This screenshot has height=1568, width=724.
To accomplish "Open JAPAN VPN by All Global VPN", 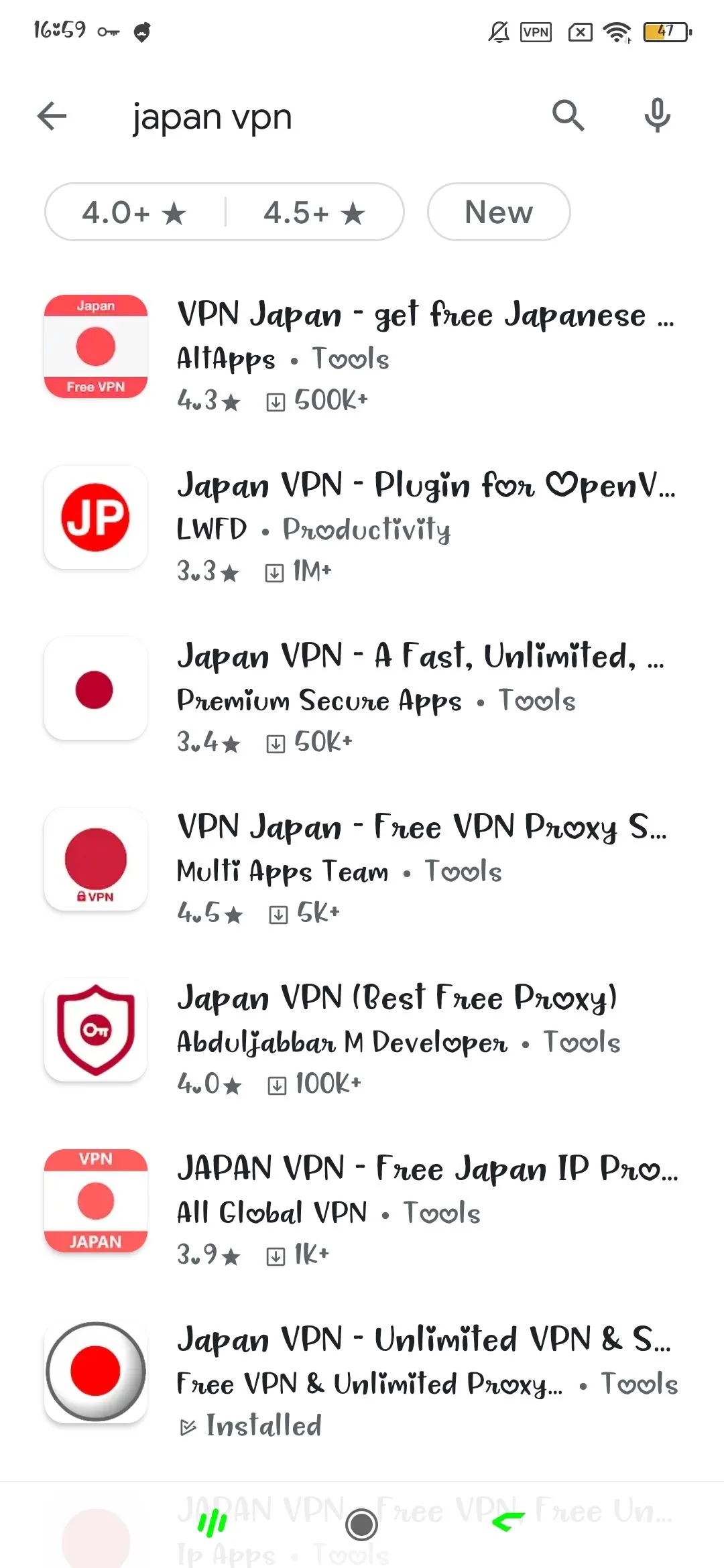I will (x=362, y=1201).
